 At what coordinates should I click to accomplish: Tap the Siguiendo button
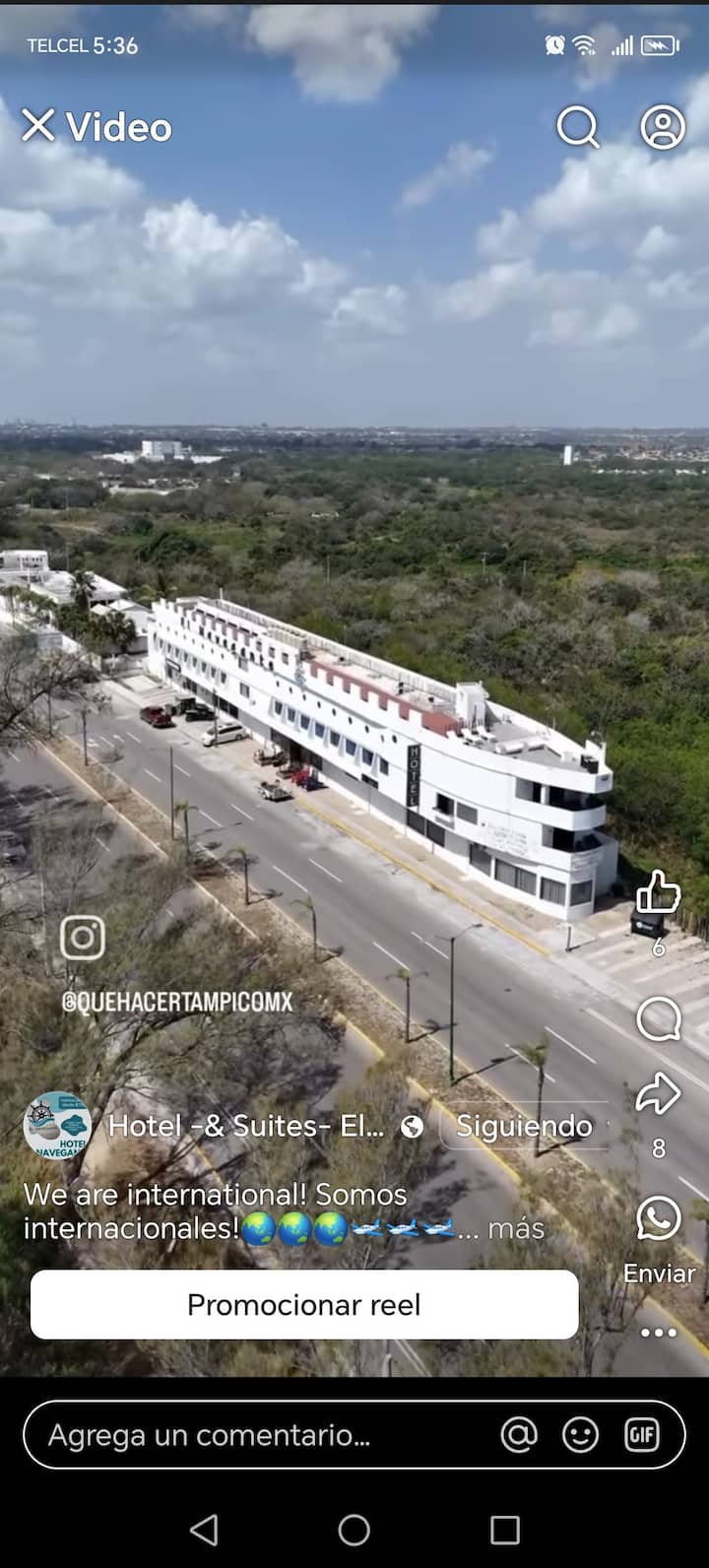pos(524,1127)
